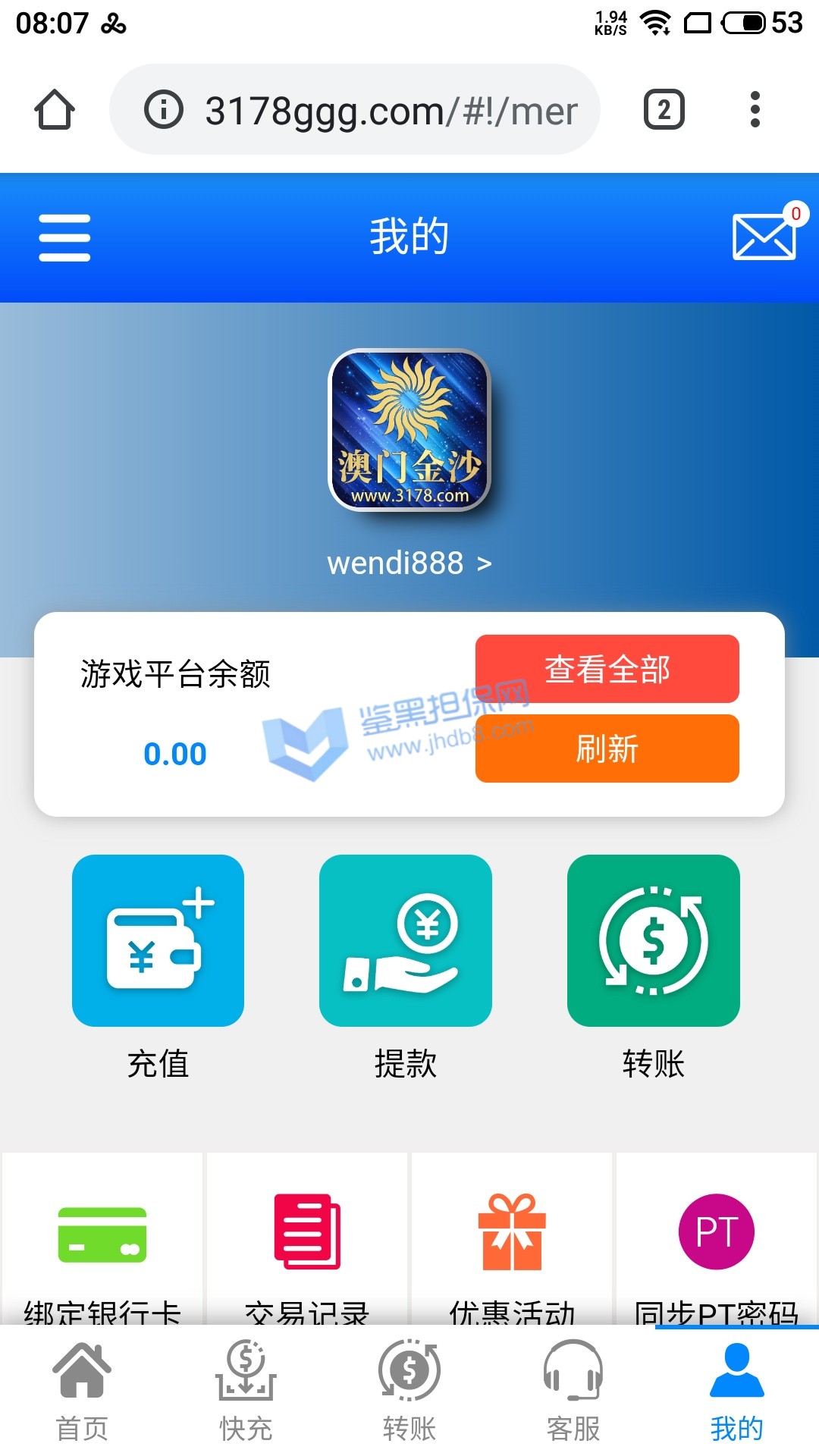This screenshot has height=1456, width=819.
Task: Open the green 转账 transfer tile
Action: (653, 941)
